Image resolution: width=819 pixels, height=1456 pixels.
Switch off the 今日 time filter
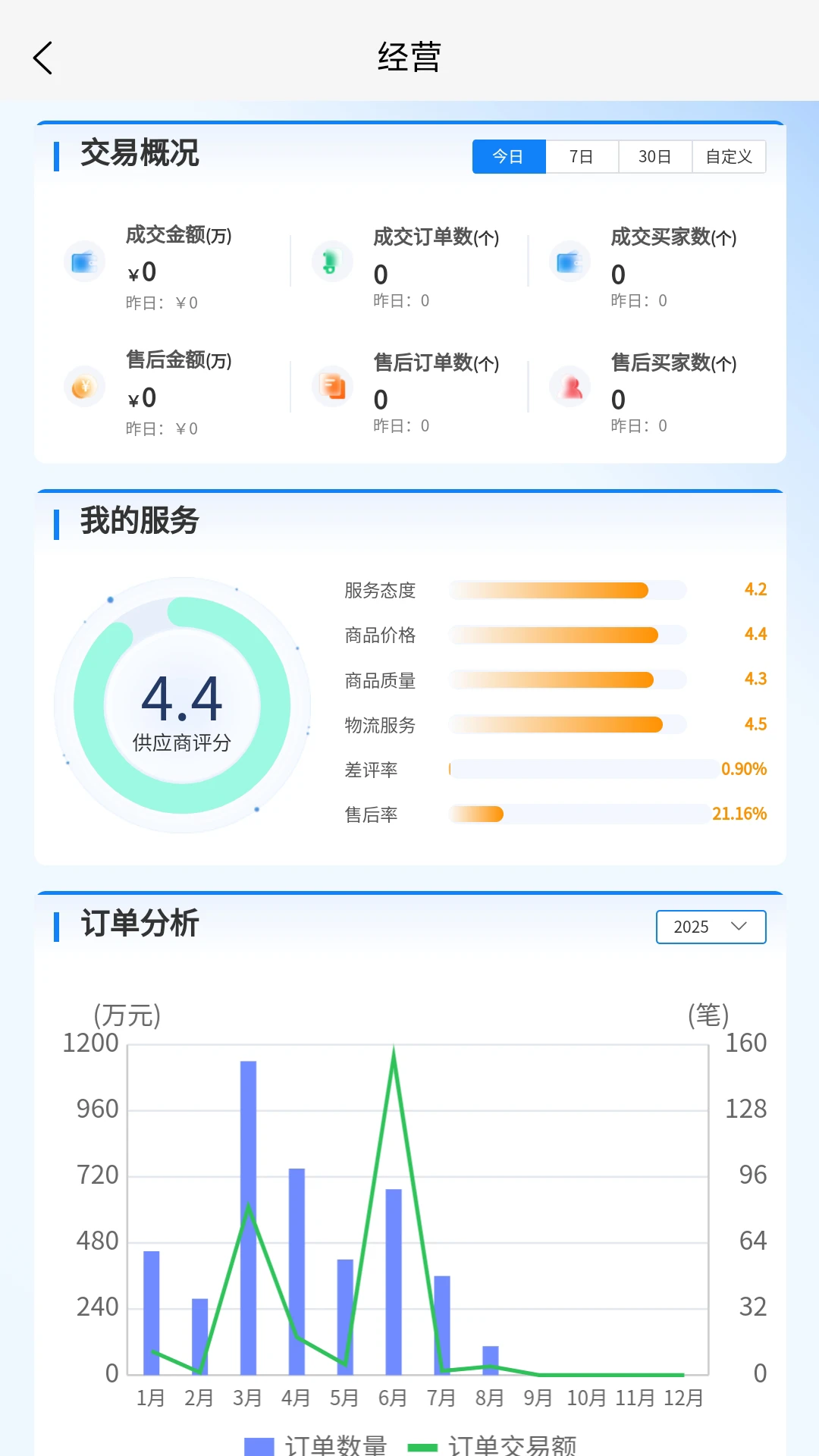[x=509, y=156]
